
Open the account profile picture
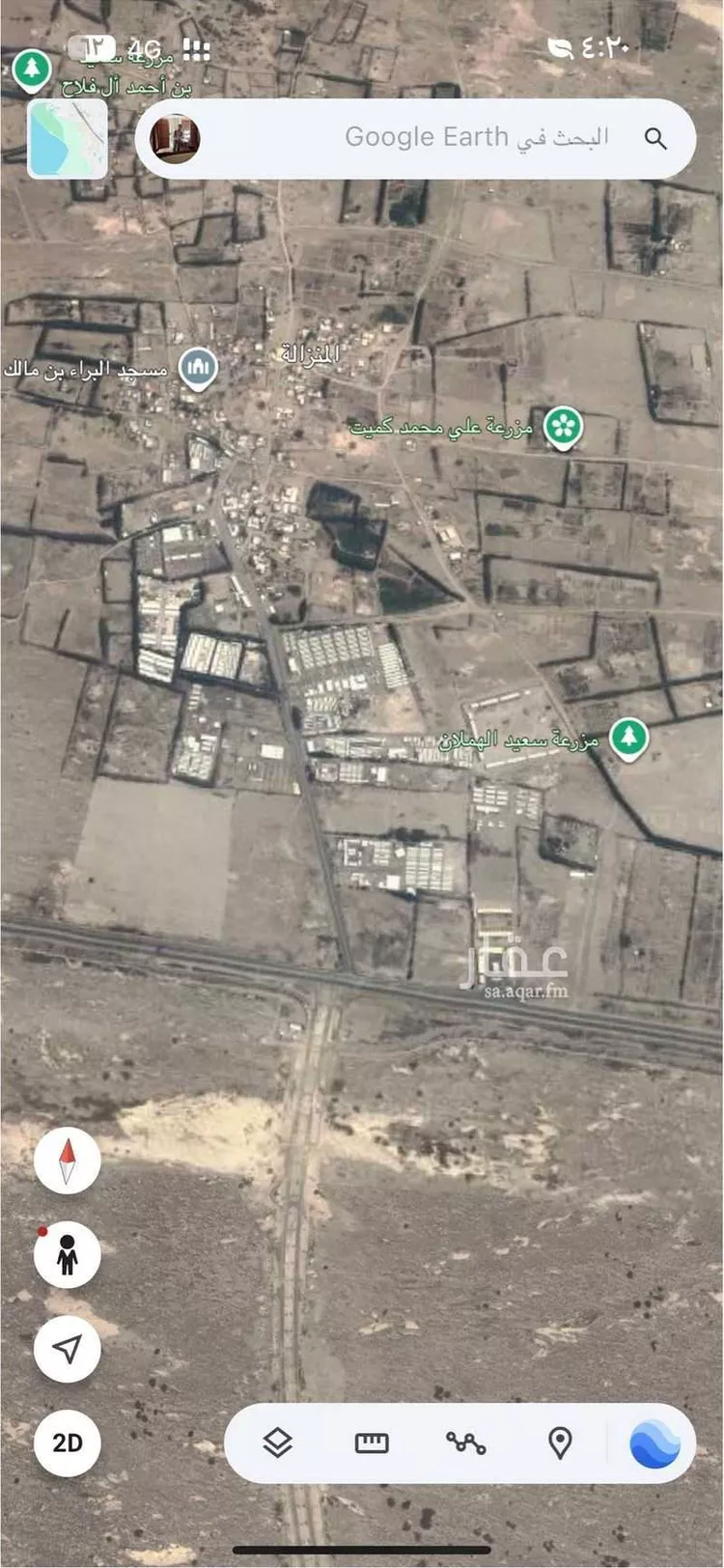coord(176,139)
